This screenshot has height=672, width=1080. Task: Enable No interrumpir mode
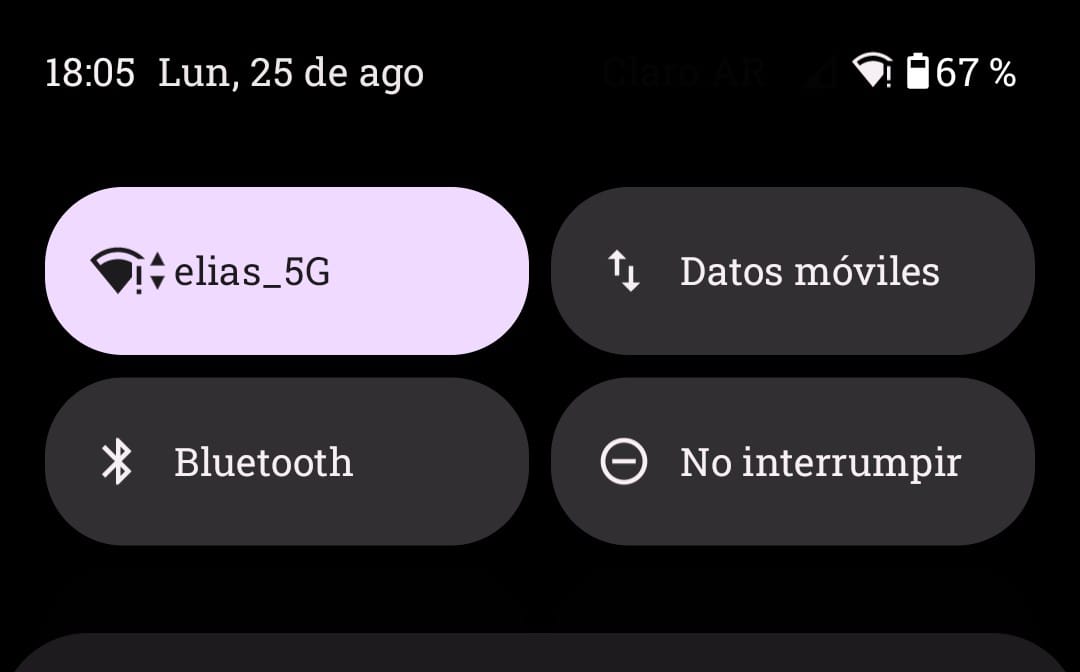point(792,462)
